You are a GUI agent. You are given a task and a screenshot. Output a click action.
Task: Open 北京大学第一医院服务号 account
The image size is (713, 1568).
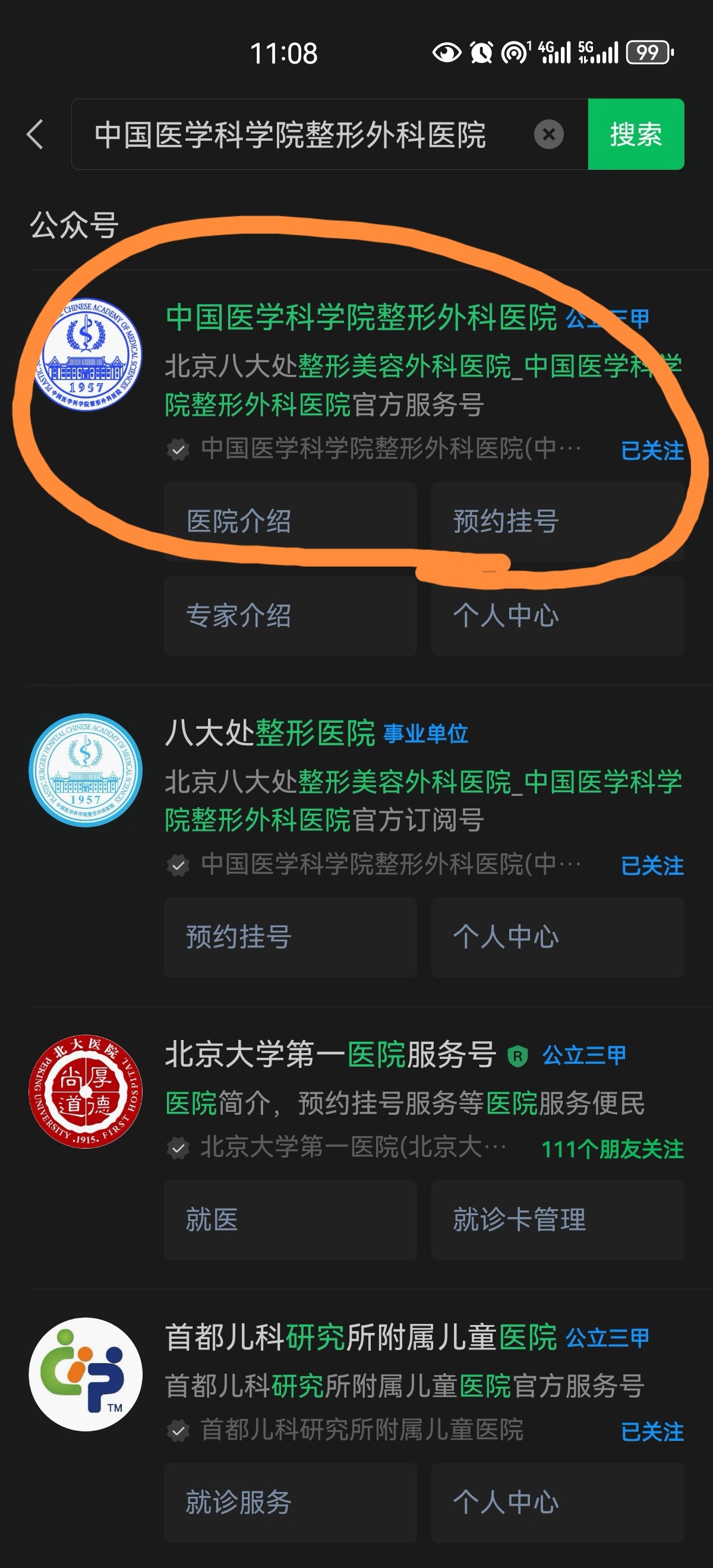[x=330, y=1055]
